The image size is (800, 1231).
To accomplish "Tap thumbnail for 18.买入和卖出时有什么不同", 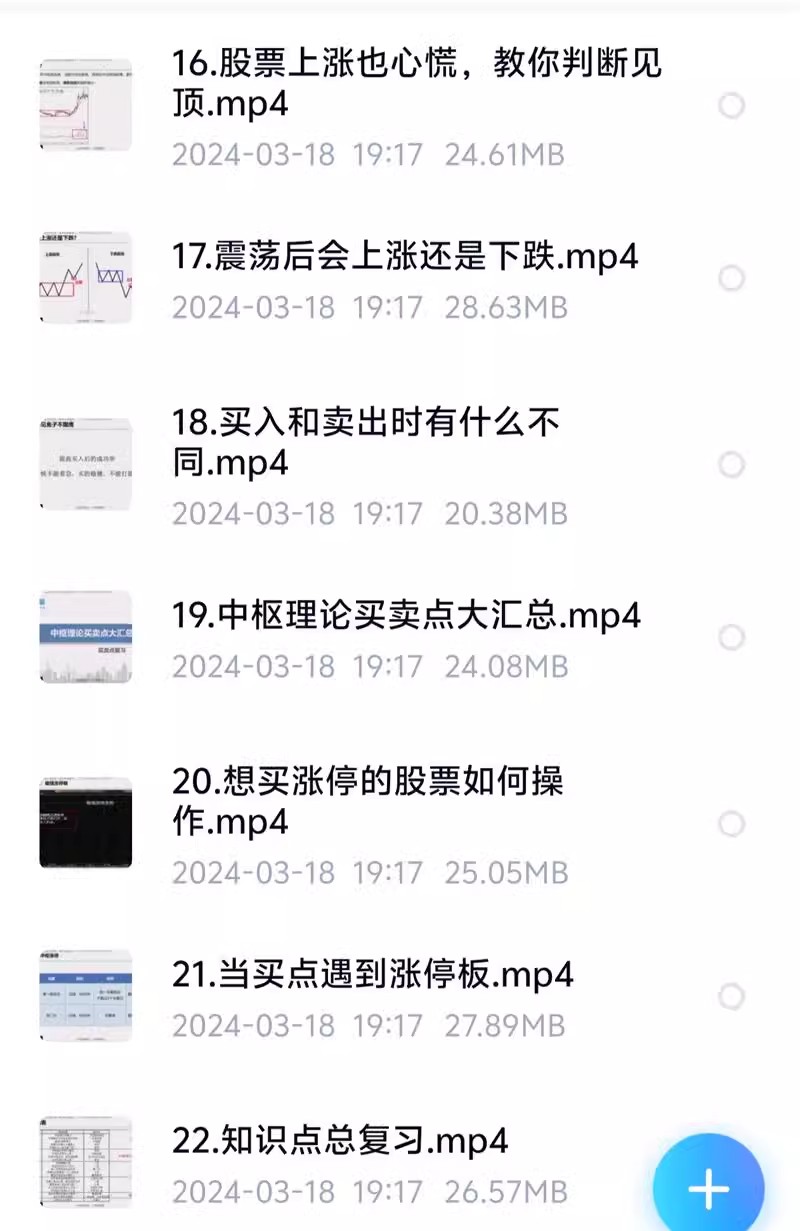I will pyautogui.click(x=85, y=463).
